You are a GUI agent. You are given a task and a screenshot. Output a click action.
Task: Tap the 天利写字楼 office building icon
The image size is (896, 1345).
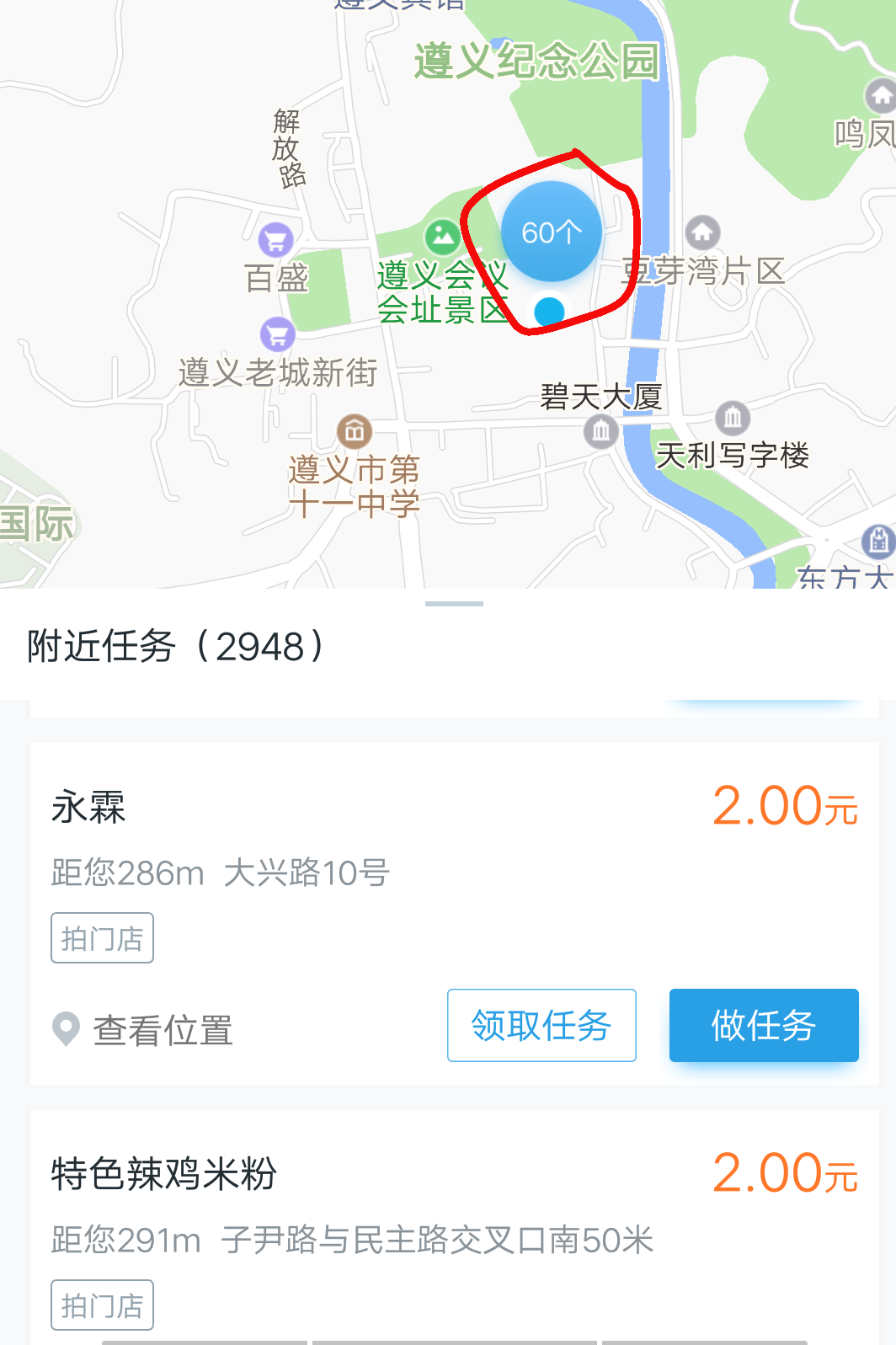tap(731, 419)
